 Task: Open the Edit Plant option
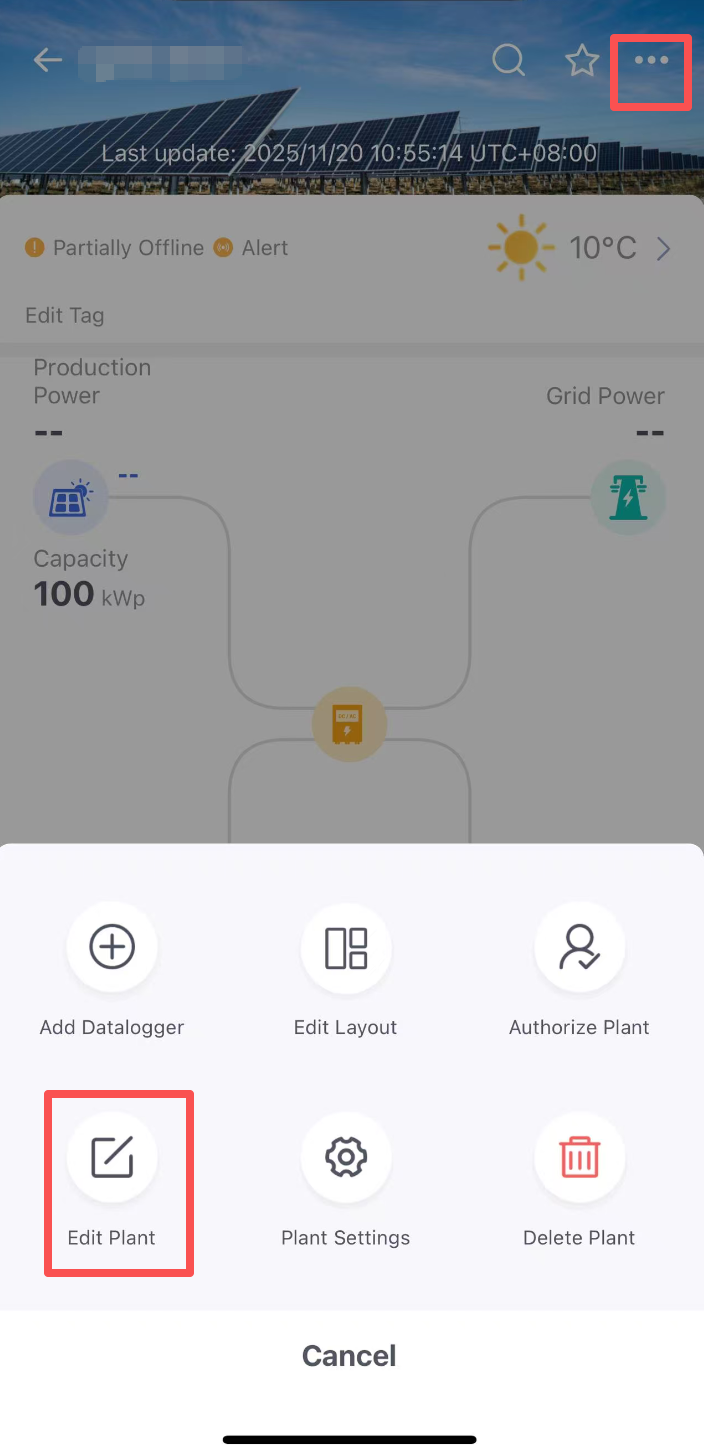(x=112, y=1158)
